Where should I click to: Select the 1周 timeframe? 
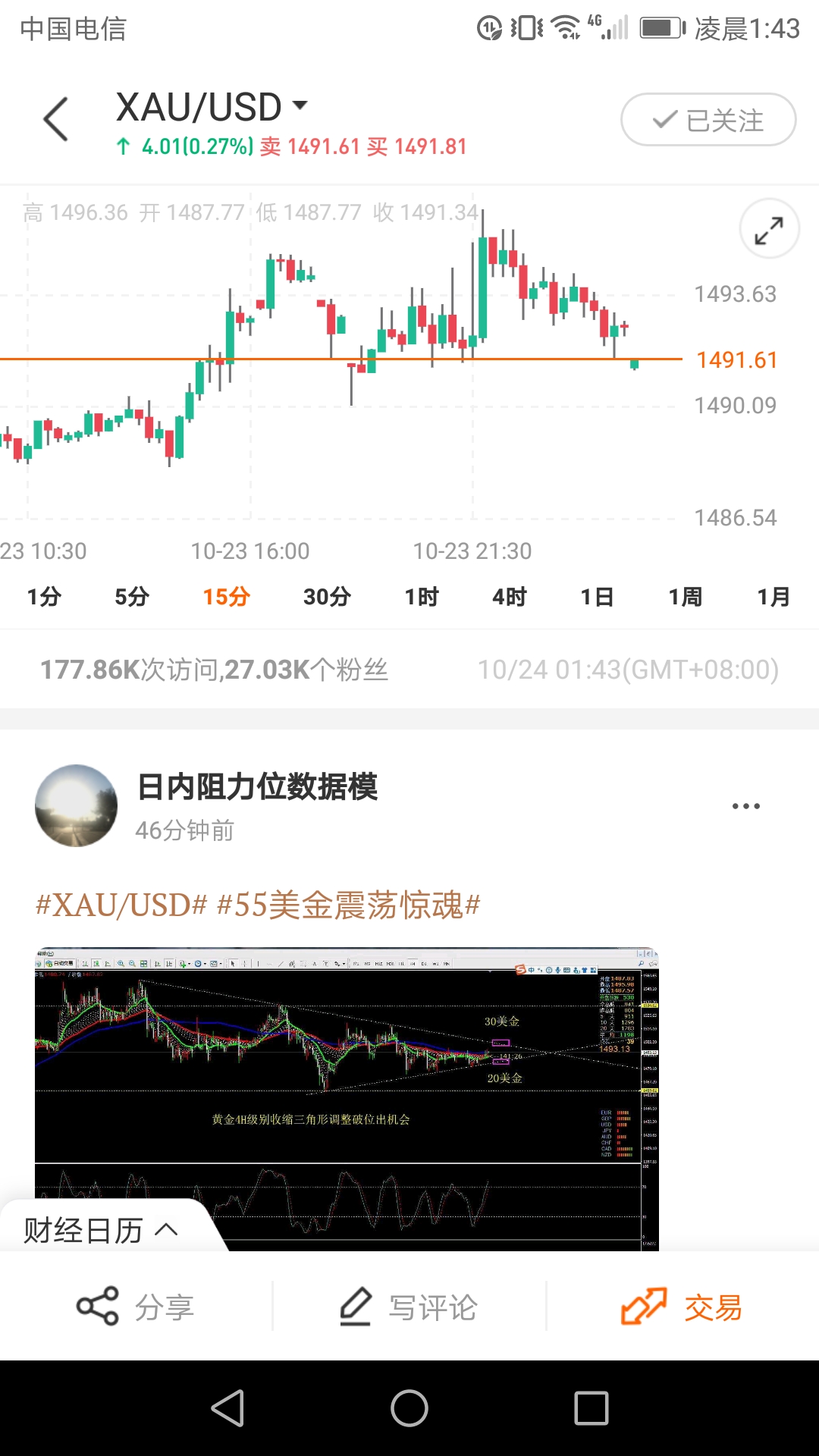tap(685, 597)
